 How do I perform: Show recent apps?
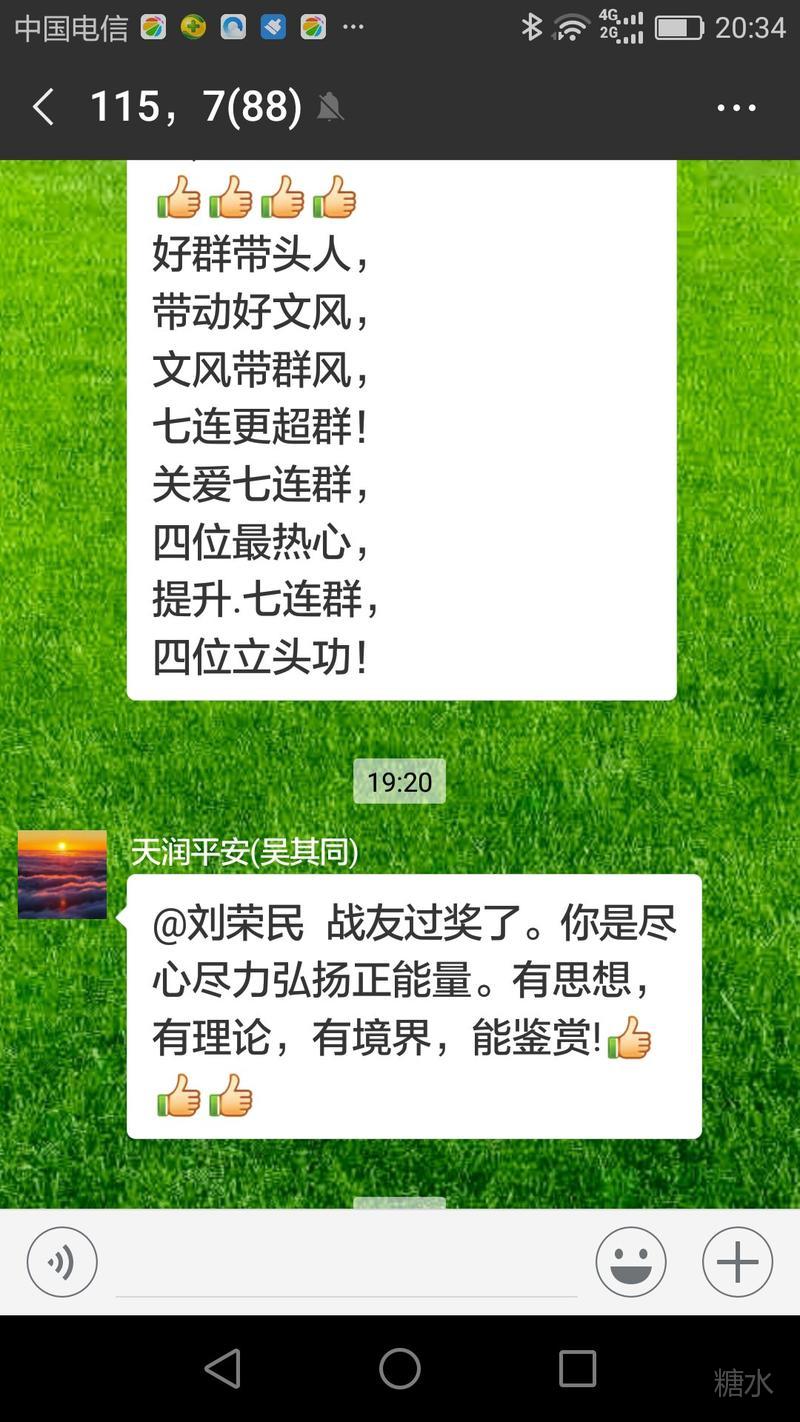(577, 1368)
